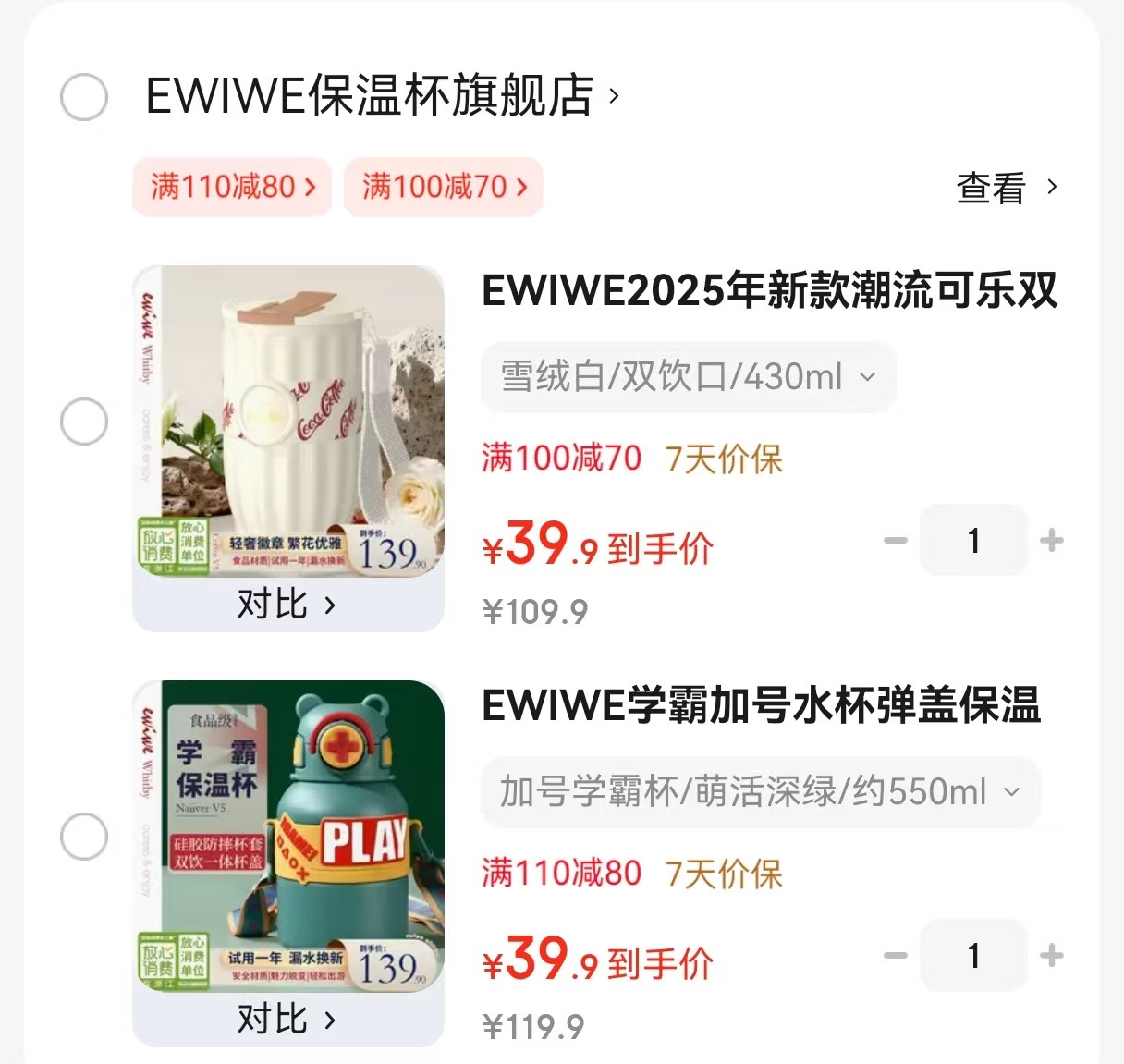Open the green 学霸保温杯 product image

tap(288, 837)
